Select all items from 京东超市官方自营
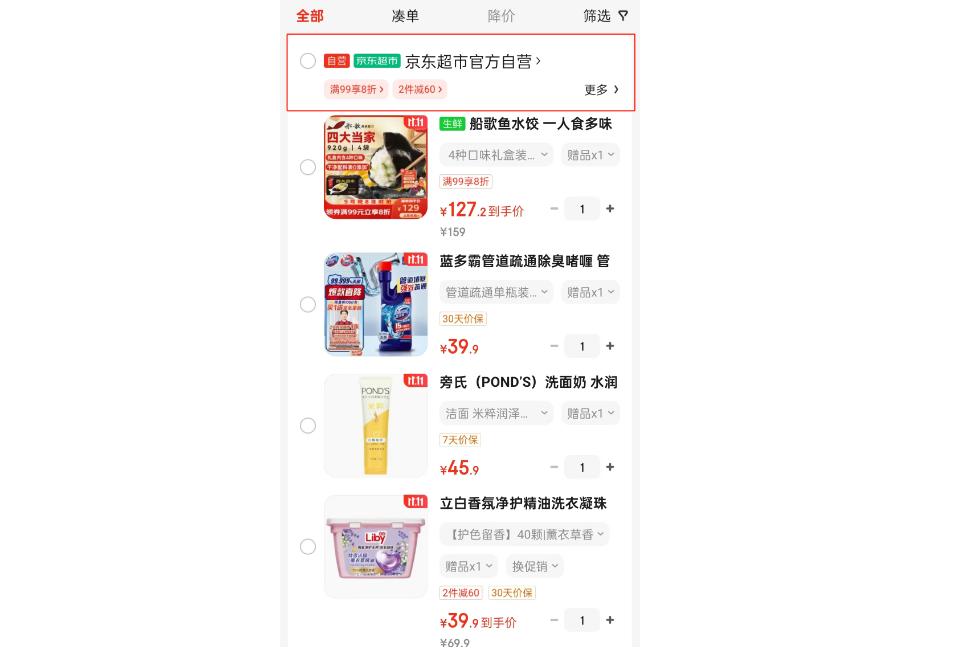Screen dimensions: 960x653 308,61
